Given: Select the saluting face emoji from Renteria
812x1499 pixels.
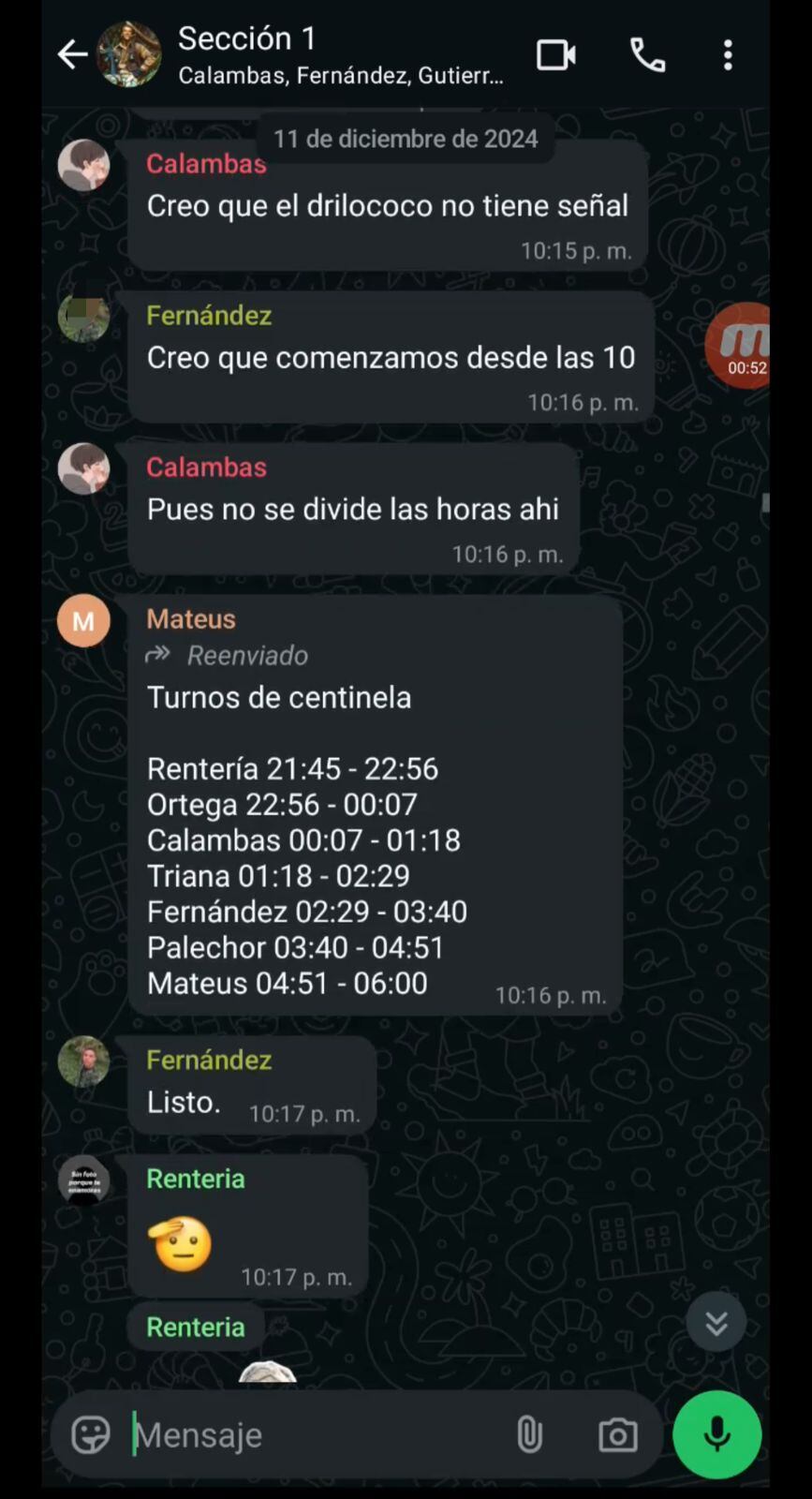Looking at the screenshot, I should click(x=180, y=1243).
